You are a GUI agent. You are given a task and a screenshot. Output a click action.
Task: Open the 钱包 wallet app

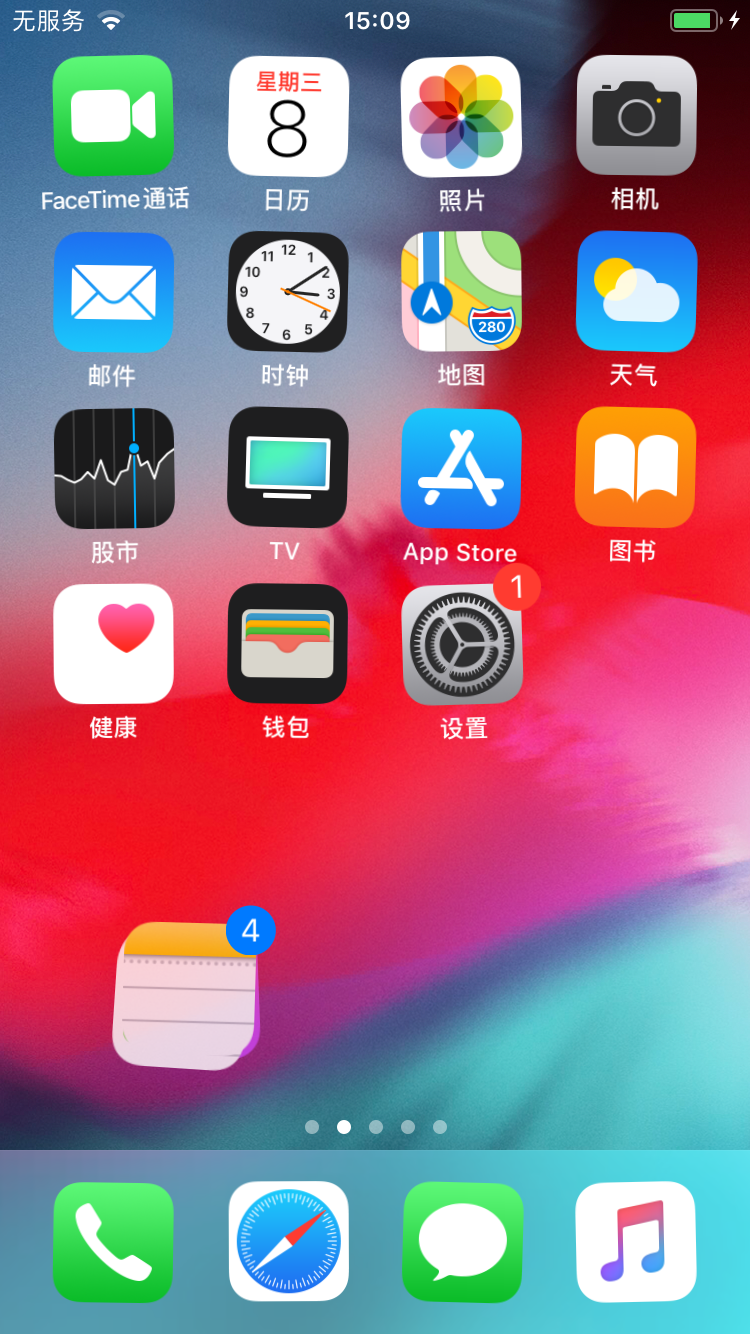coord(287,643)
